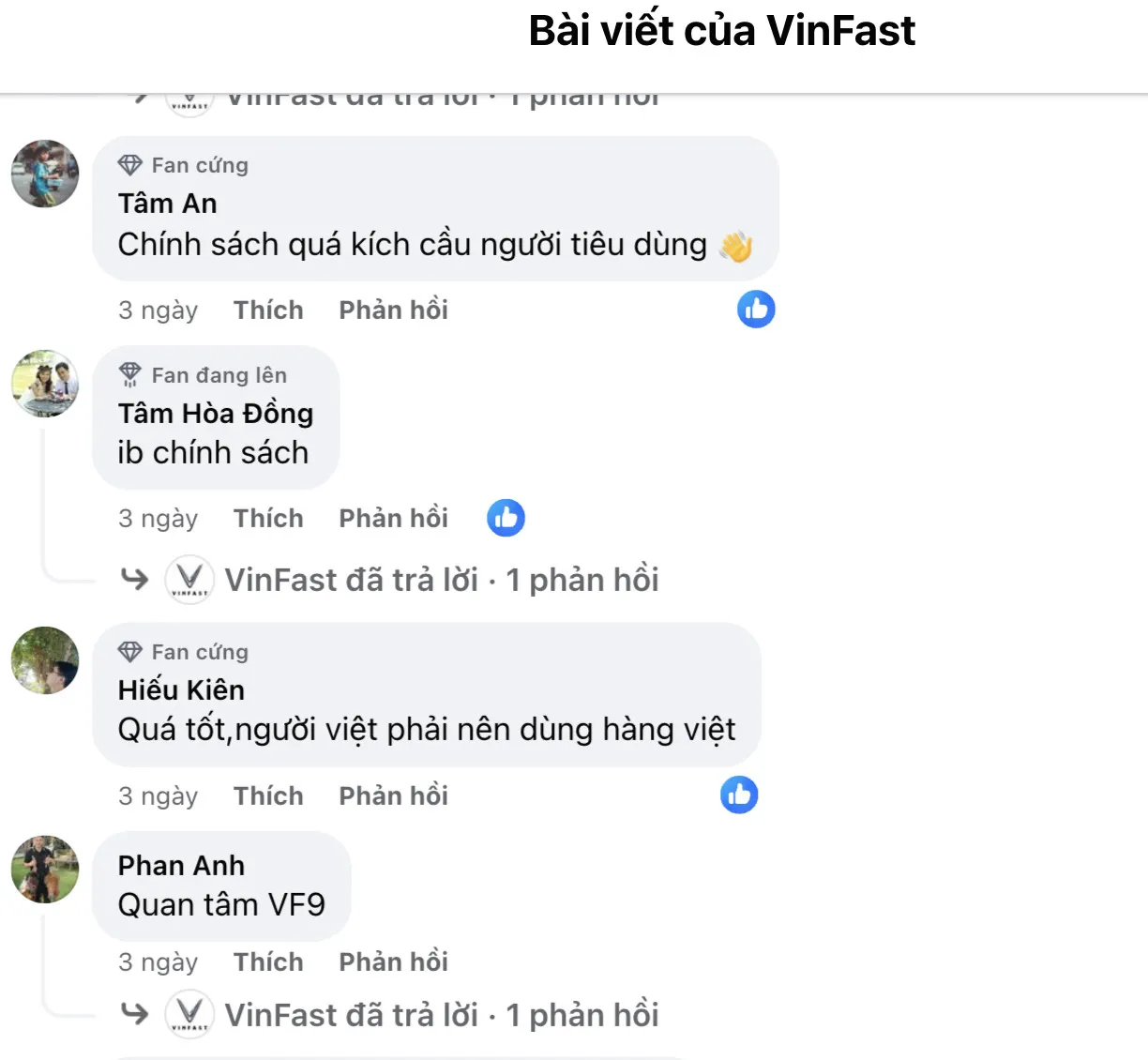Open Tâm Hòa Đồng's profile name

(216, 413)
